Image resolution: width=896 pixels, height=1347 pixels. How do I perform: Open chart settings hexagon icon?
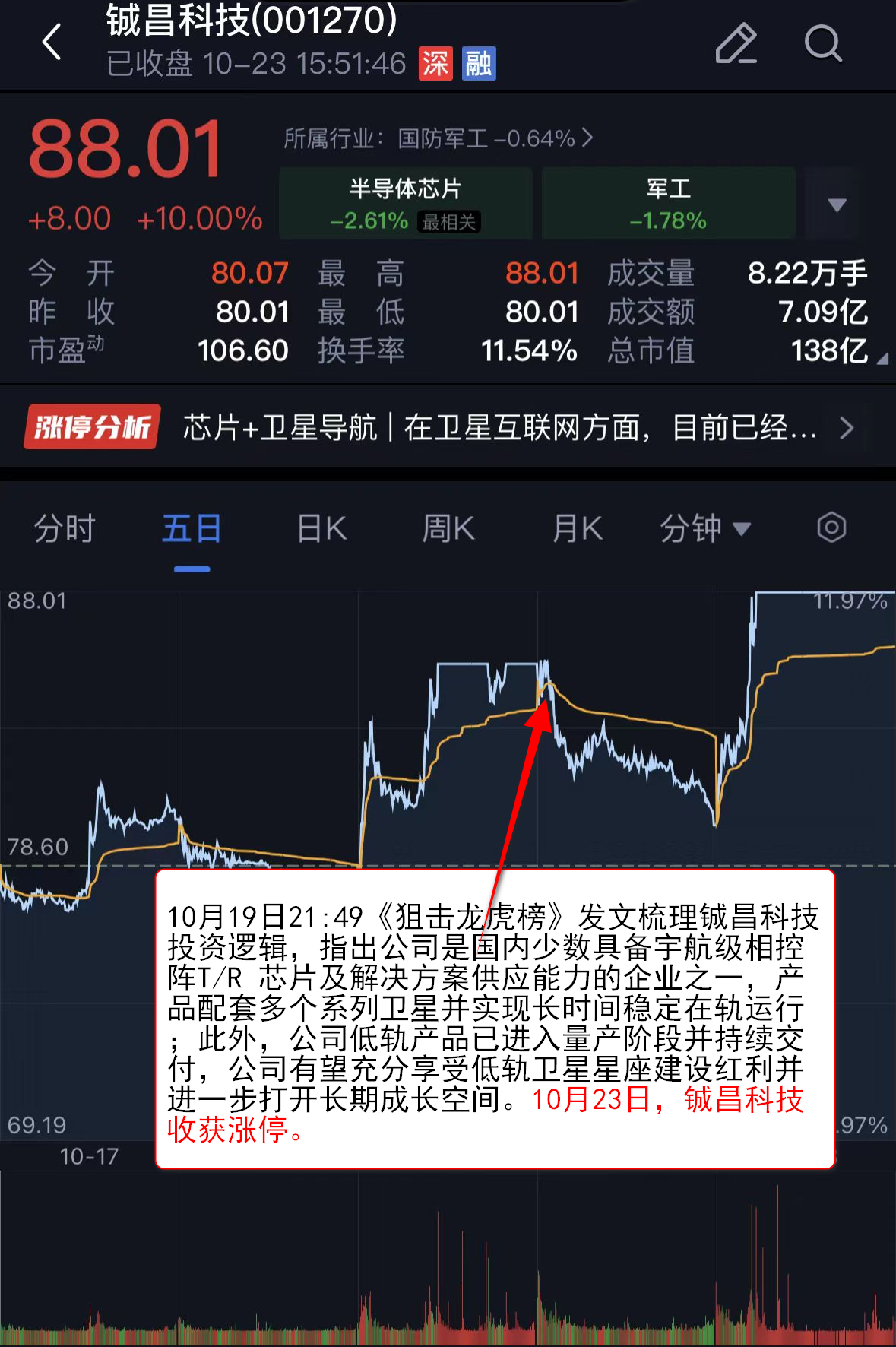831,528
